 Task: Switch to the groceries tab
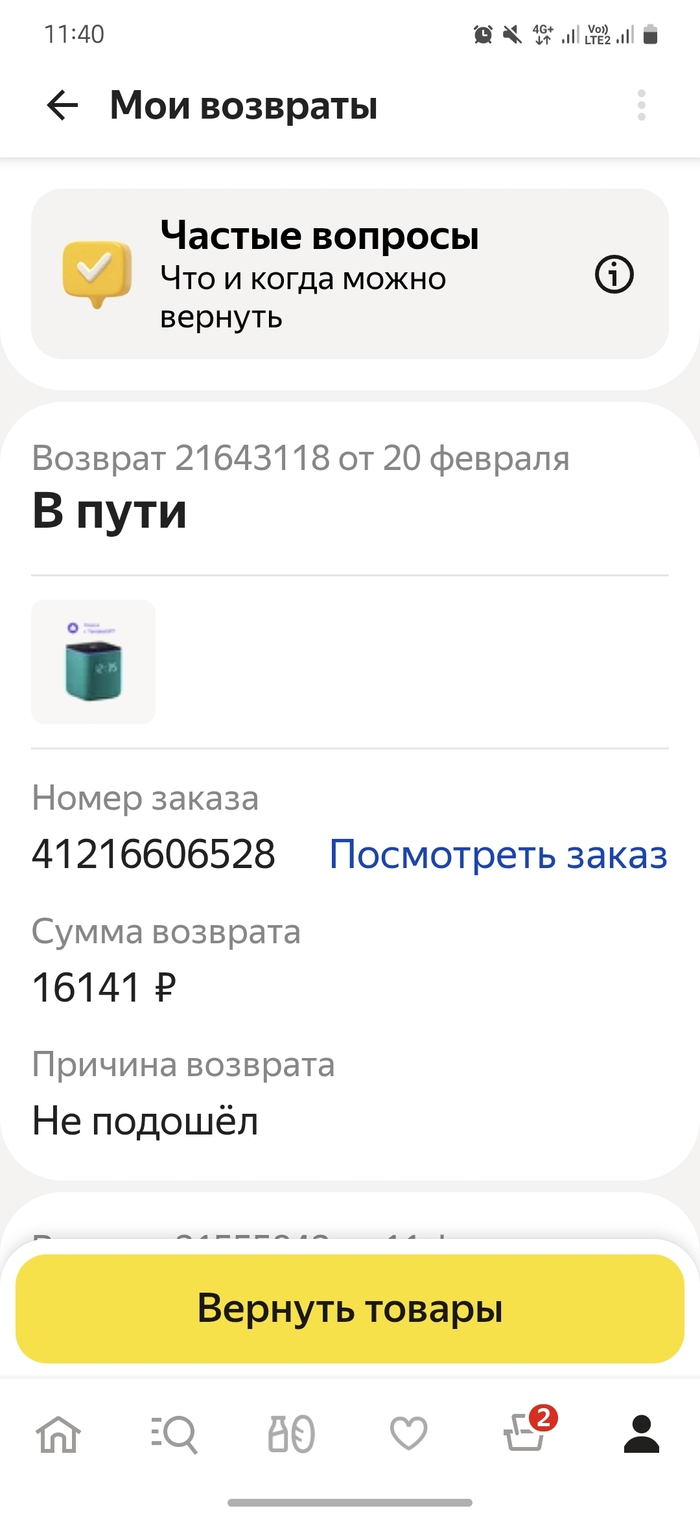291,1435
